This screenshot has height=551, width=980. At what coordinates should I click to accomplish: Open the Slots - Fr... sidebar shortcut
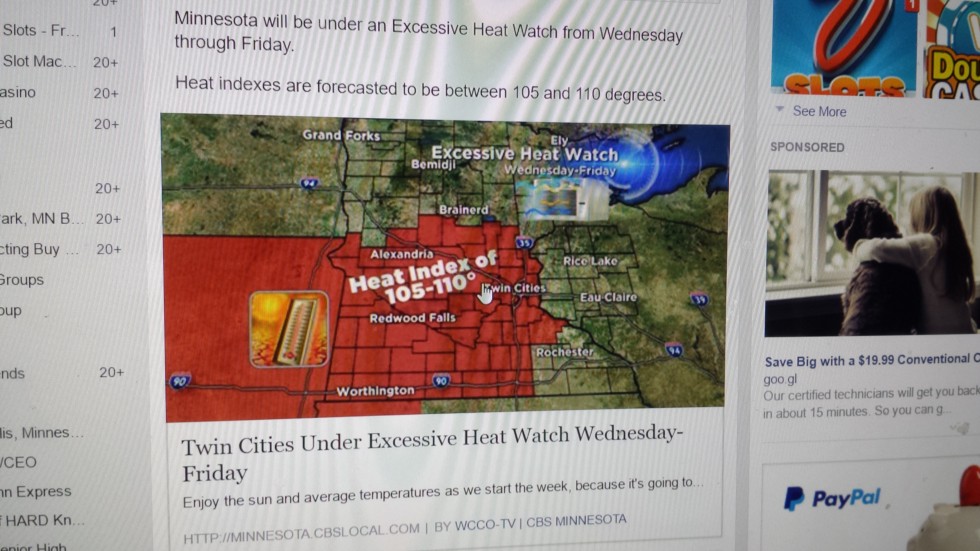pyautogui.click(x=40, y=31)
